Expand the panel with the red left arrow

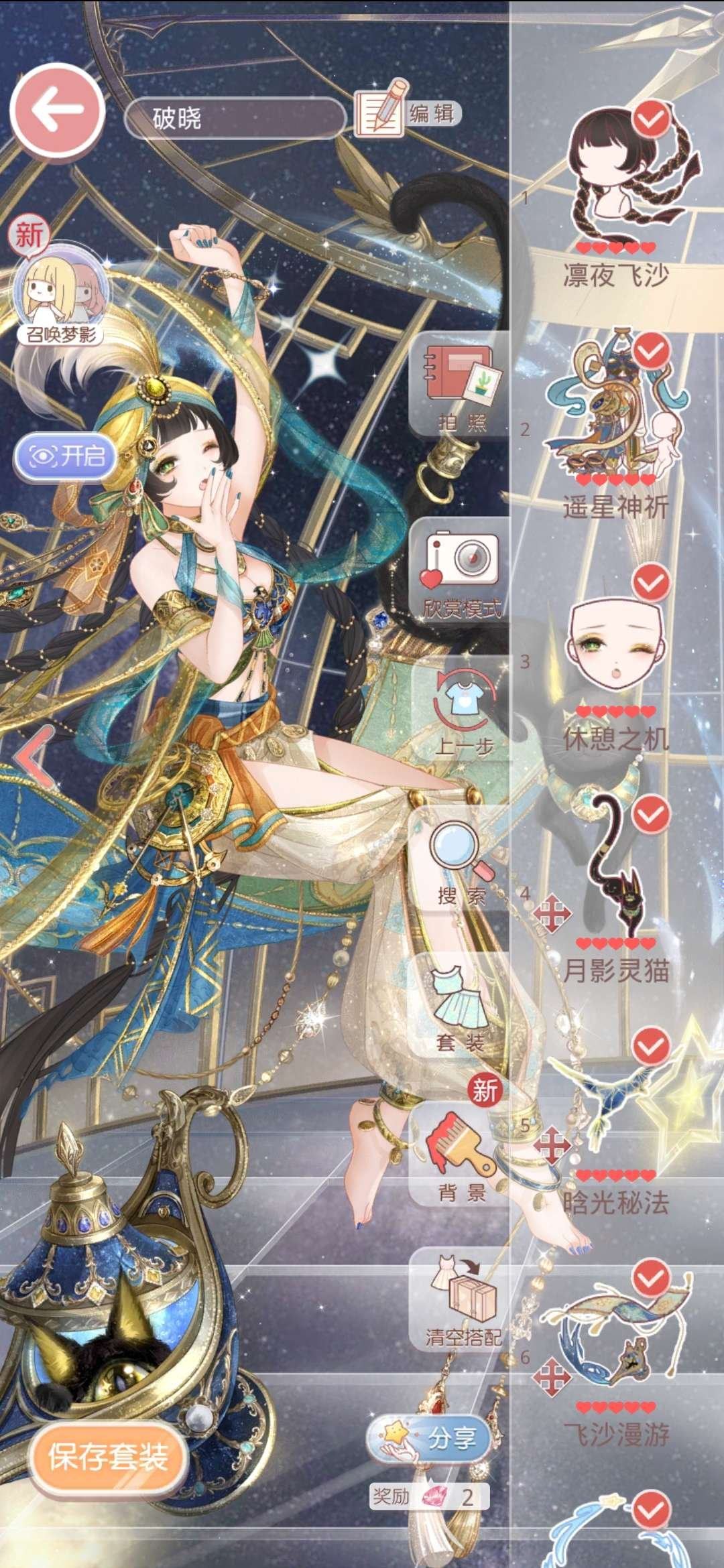32,757
